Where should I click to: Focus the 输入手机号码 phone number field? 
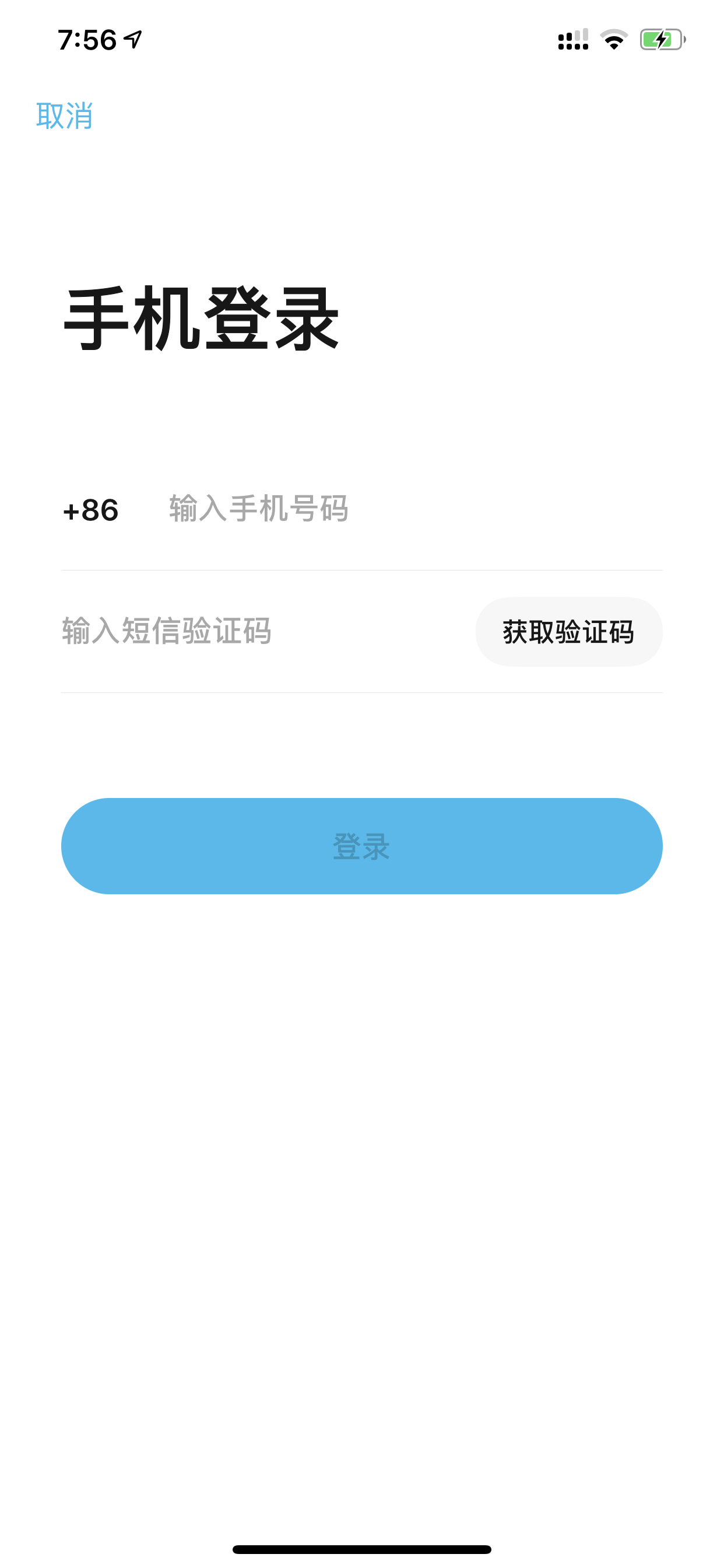point(415,509)
